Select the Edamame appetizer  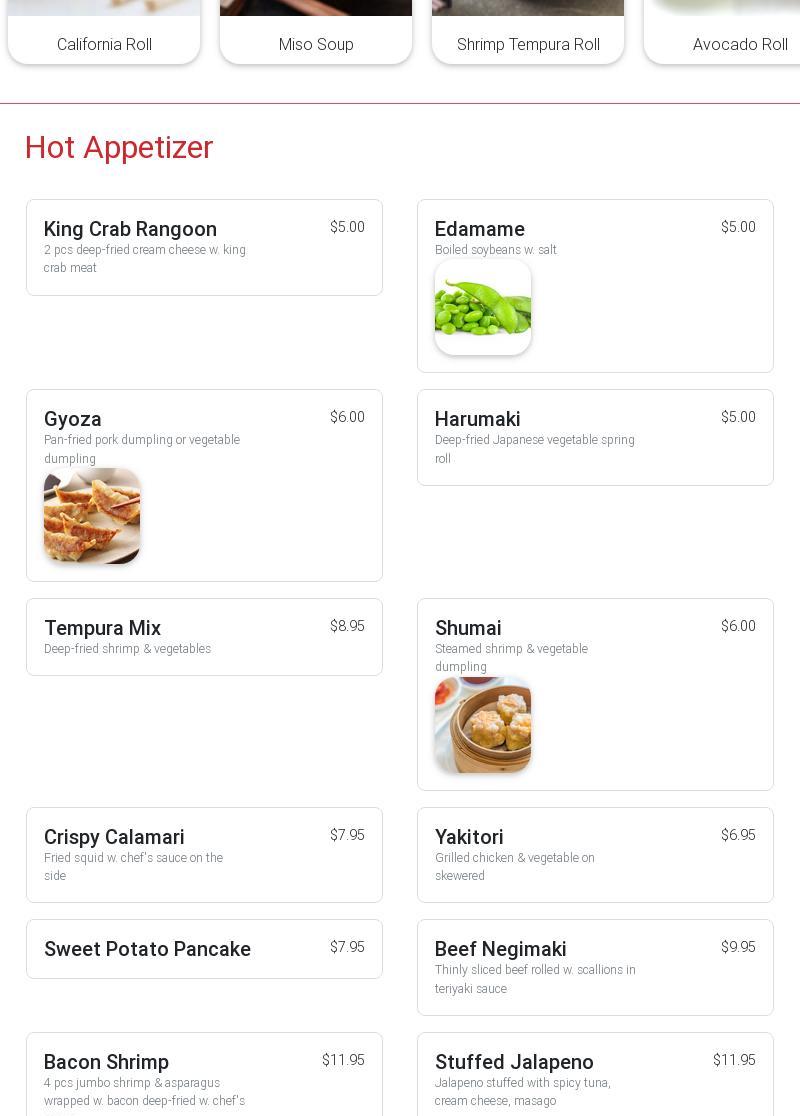[594, 285]
